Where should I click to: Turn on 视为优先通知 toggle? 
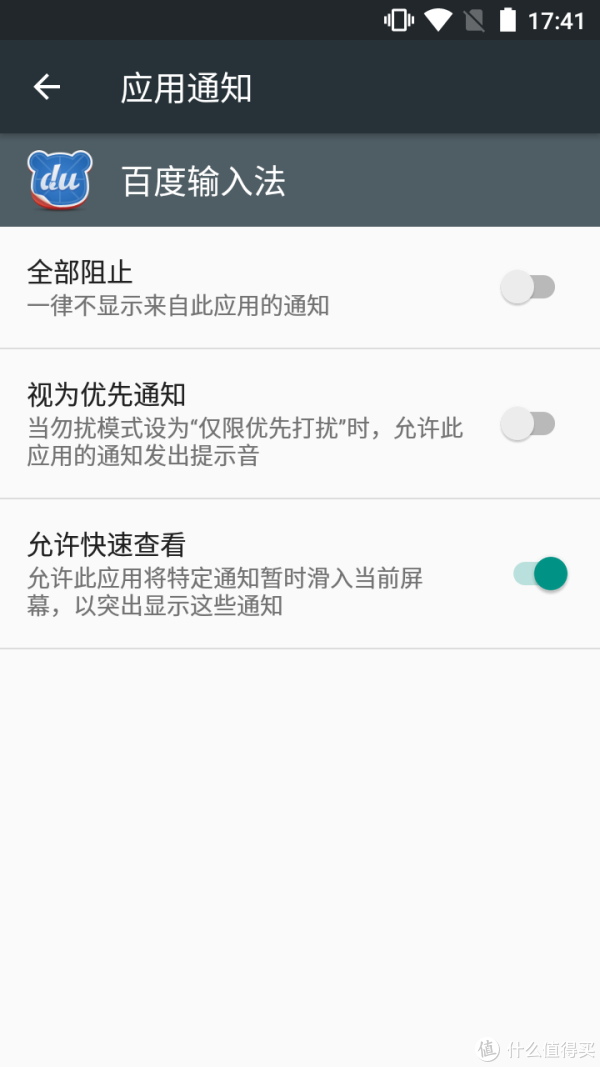coord(528,424)
